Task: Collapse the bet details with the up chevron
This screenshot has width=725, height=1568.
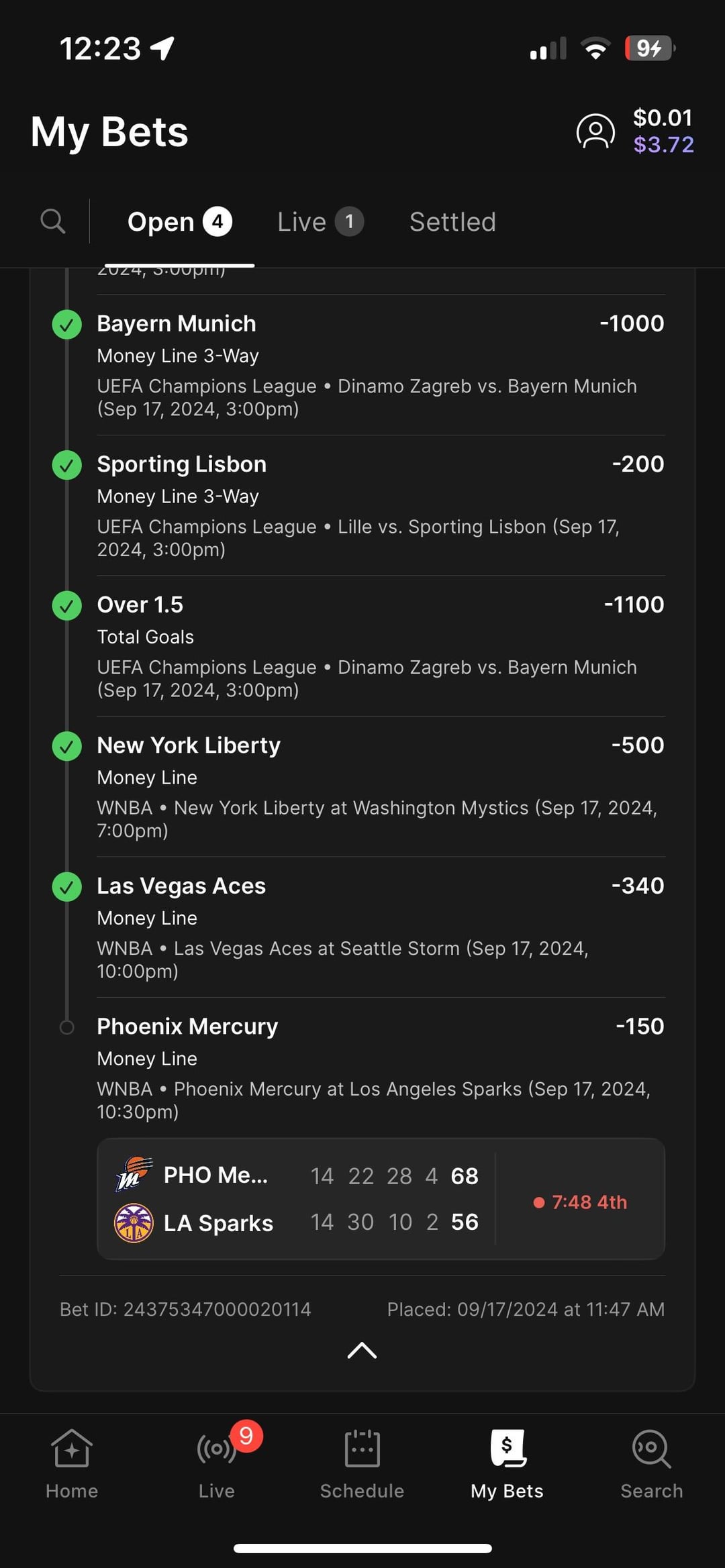Action: (x=362, y=1350)
